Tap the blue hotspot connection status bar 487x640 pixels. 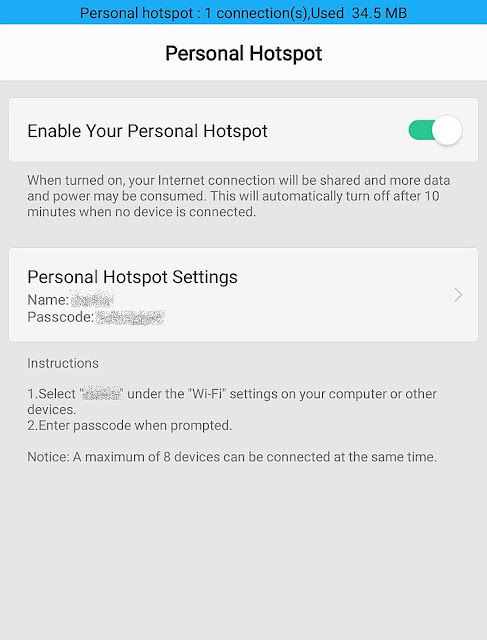click(243, 12)
